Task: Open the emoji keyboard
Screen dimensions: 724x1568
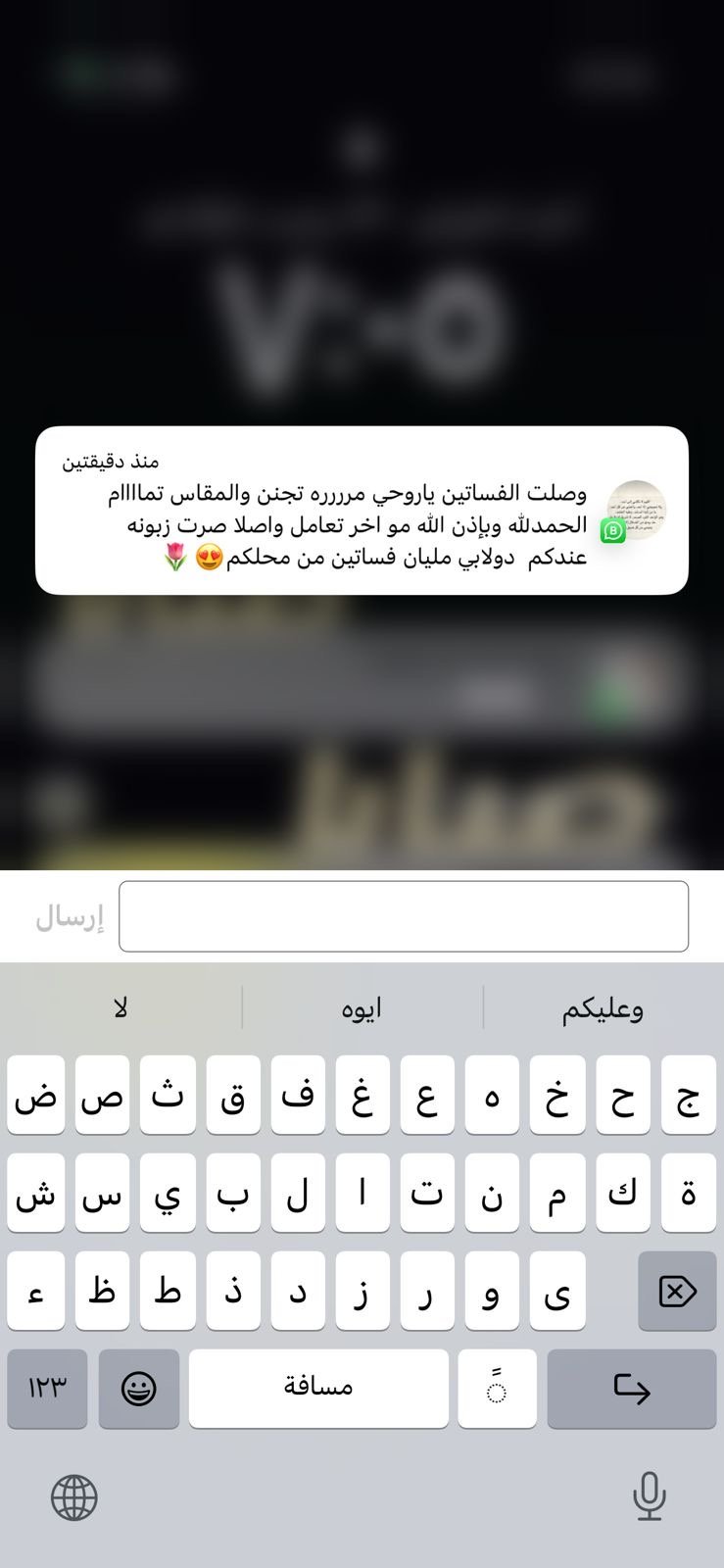Action: 139,1388
